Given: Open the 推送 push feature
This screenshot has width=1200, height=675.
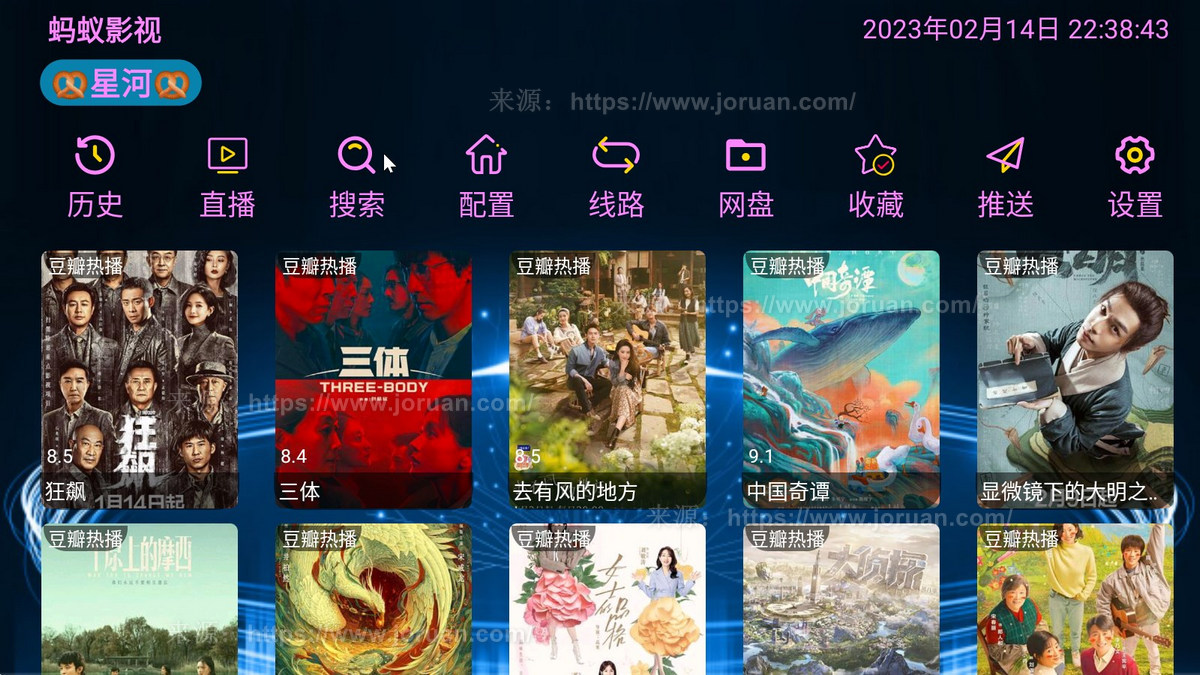Looking at the screenshot, I should pos(1005,177).
